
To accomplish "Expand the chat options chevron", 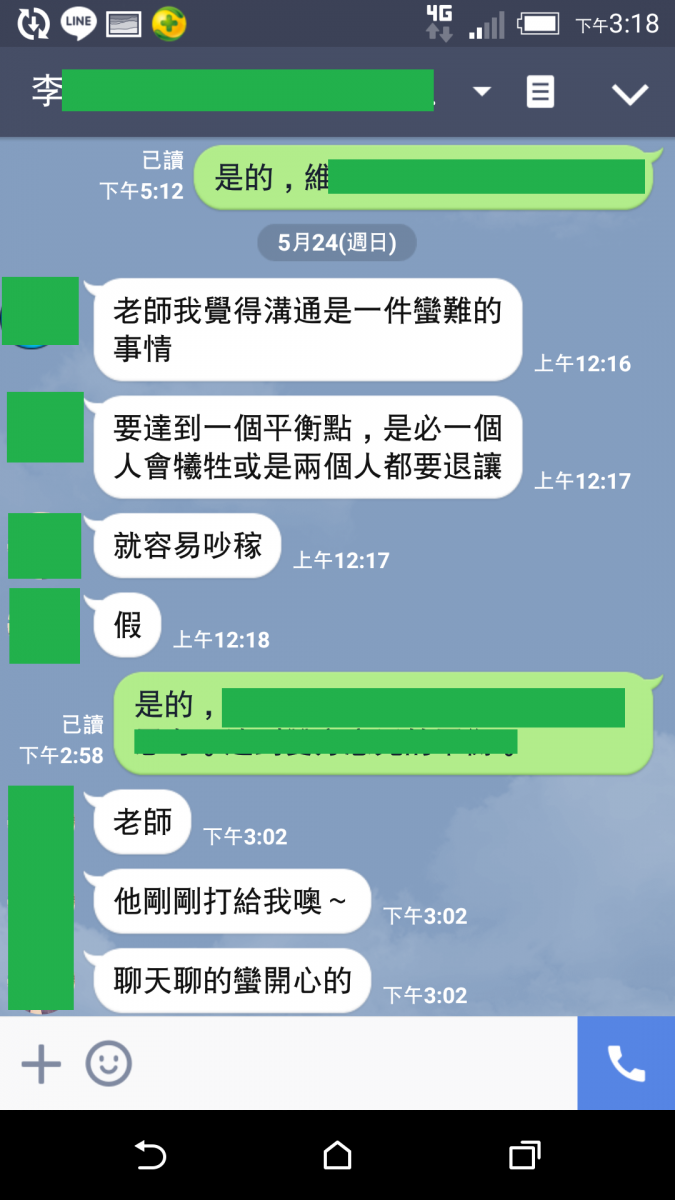I will click(x=630, y=94).
